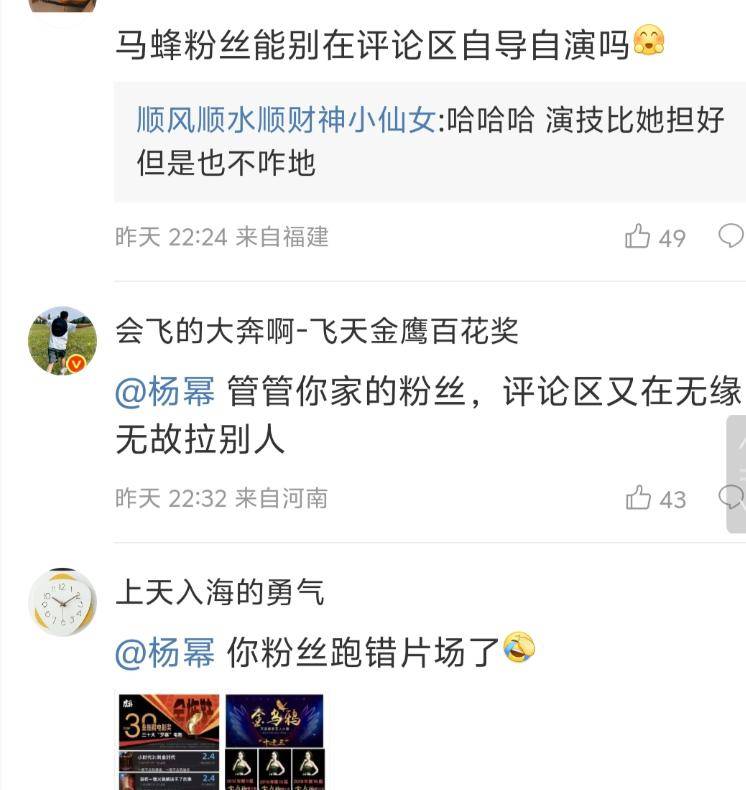746x790 pixels.
Task: View the 金鸡 image in 上天入海的勇气's comment
Action: [x=275, y=741]
